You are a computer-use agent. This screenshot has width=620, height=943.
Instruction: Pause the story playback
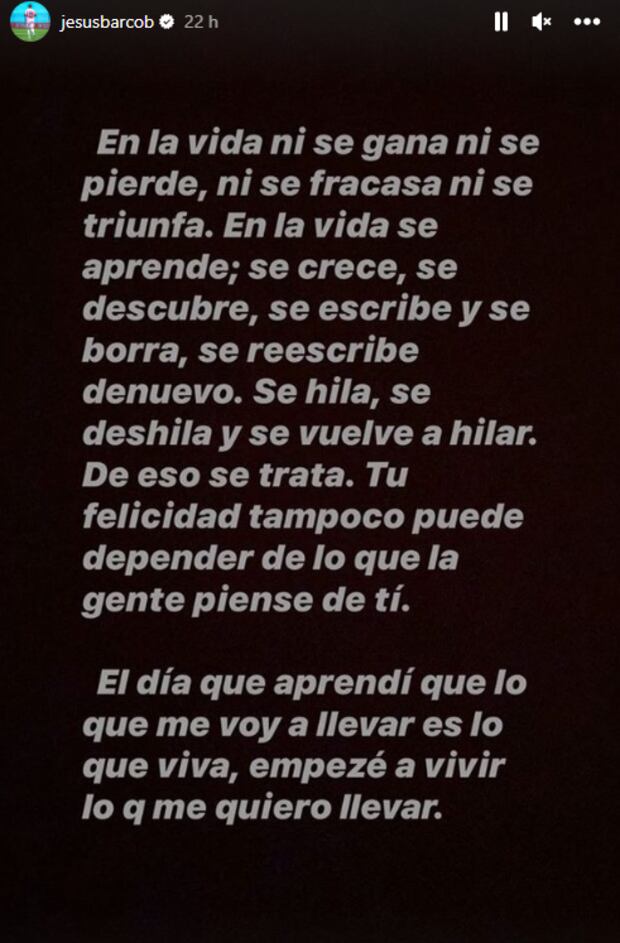[501, 21]
